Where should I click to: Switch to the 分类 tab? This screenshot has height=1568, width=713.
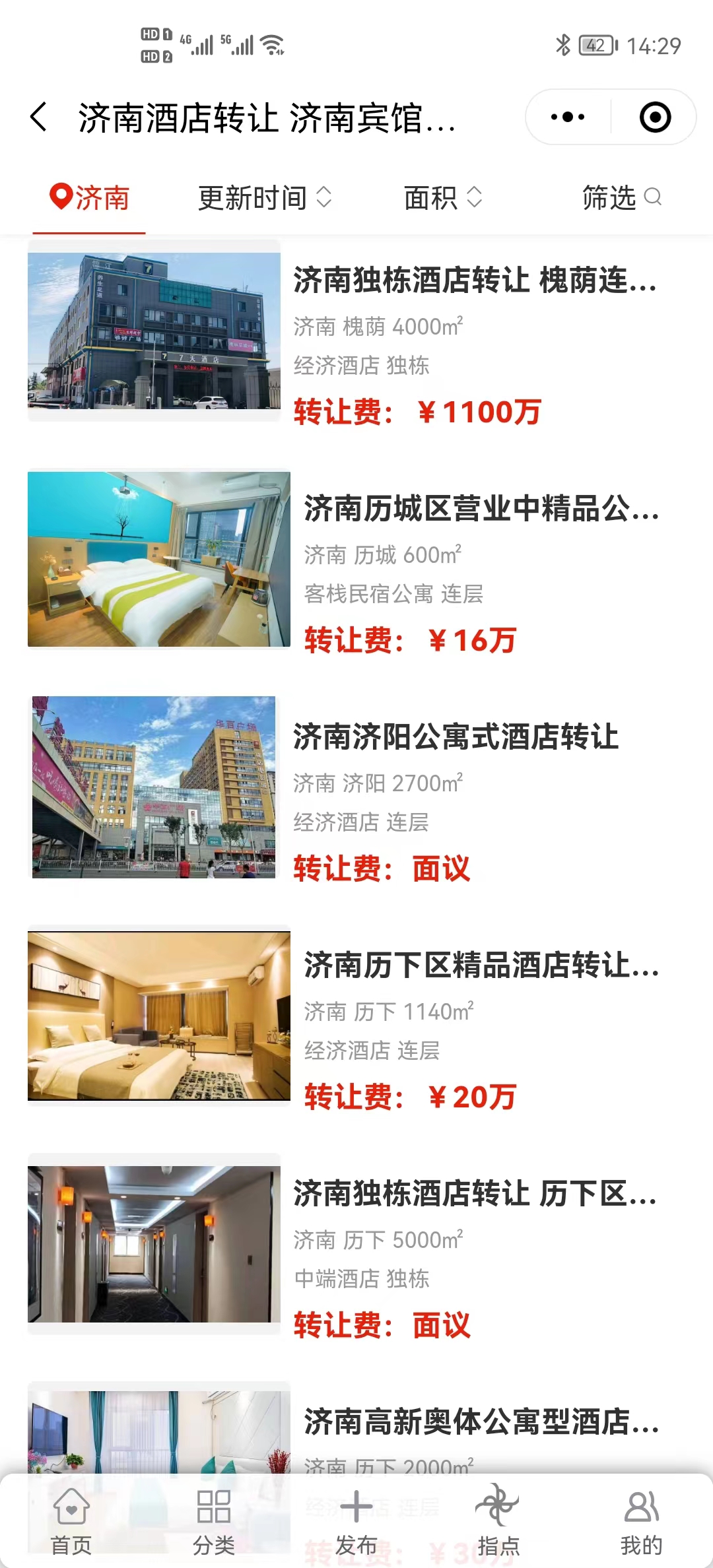214,1518
